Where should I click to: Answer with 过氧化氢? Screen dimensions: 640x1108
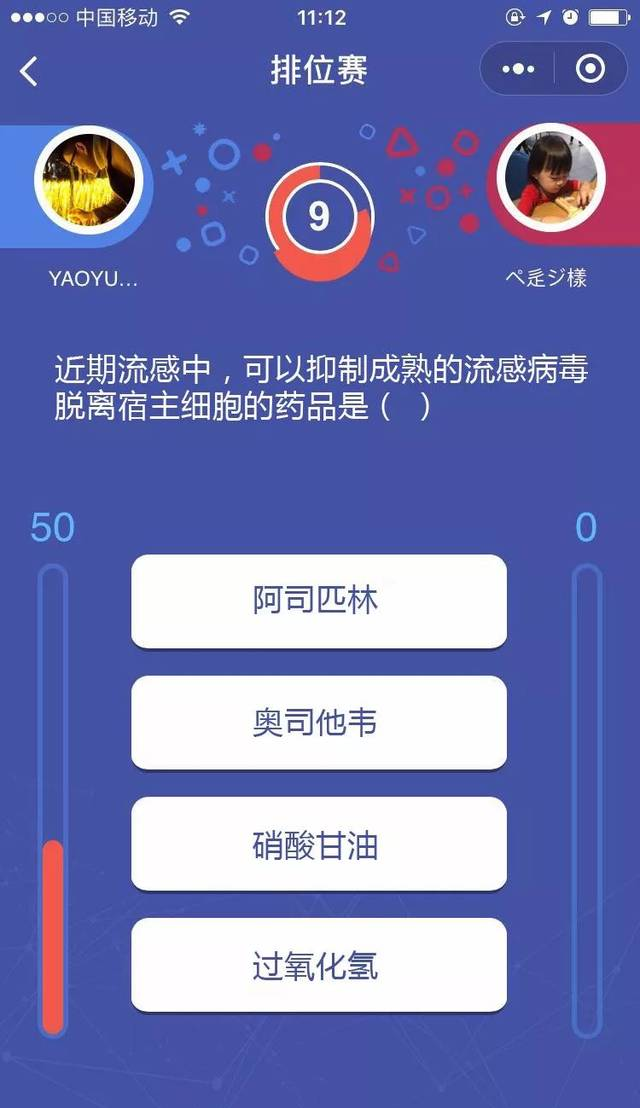click(x=318, y=965)
